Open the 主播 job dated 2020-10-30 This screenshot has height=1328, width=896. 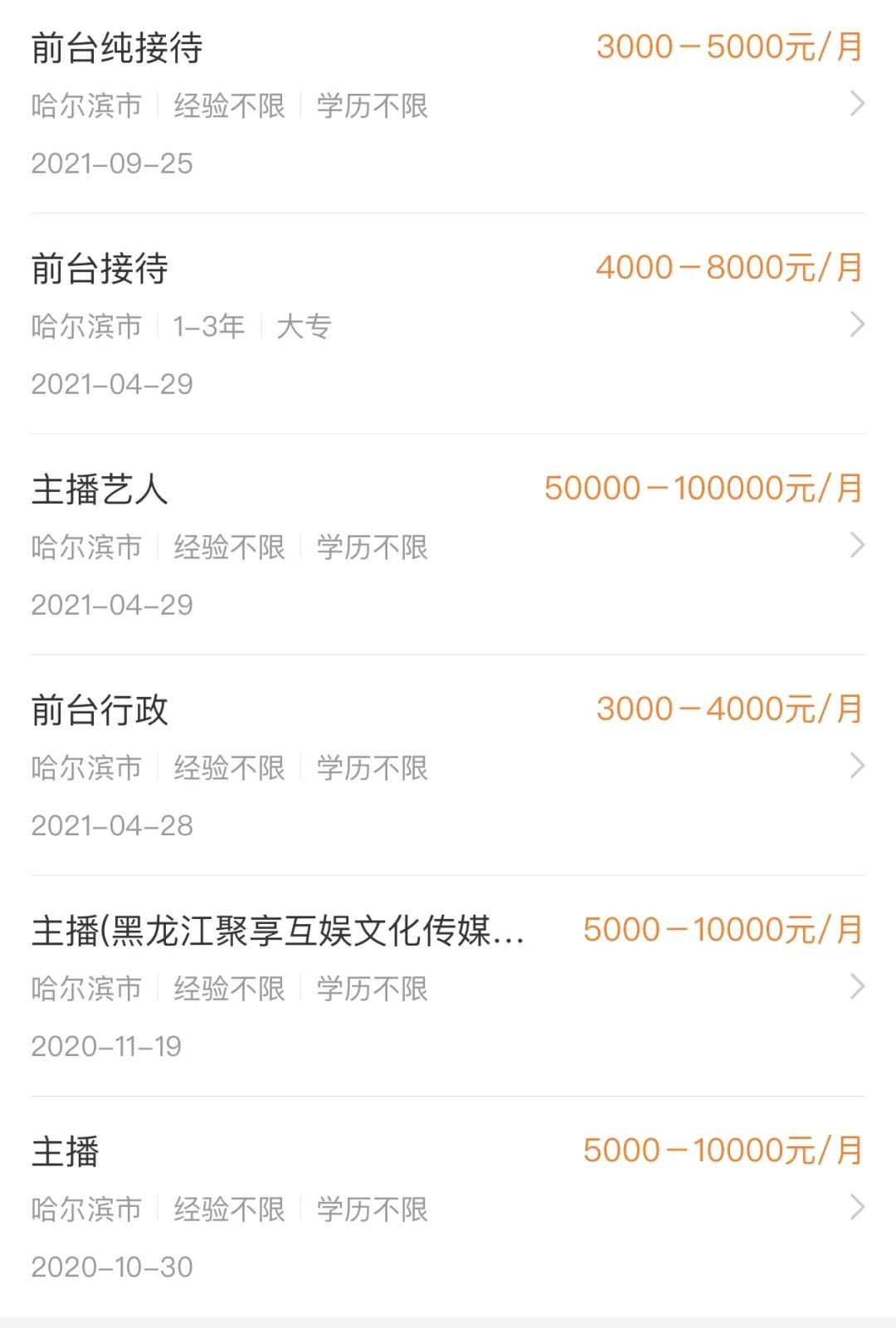pos(448,1207)
